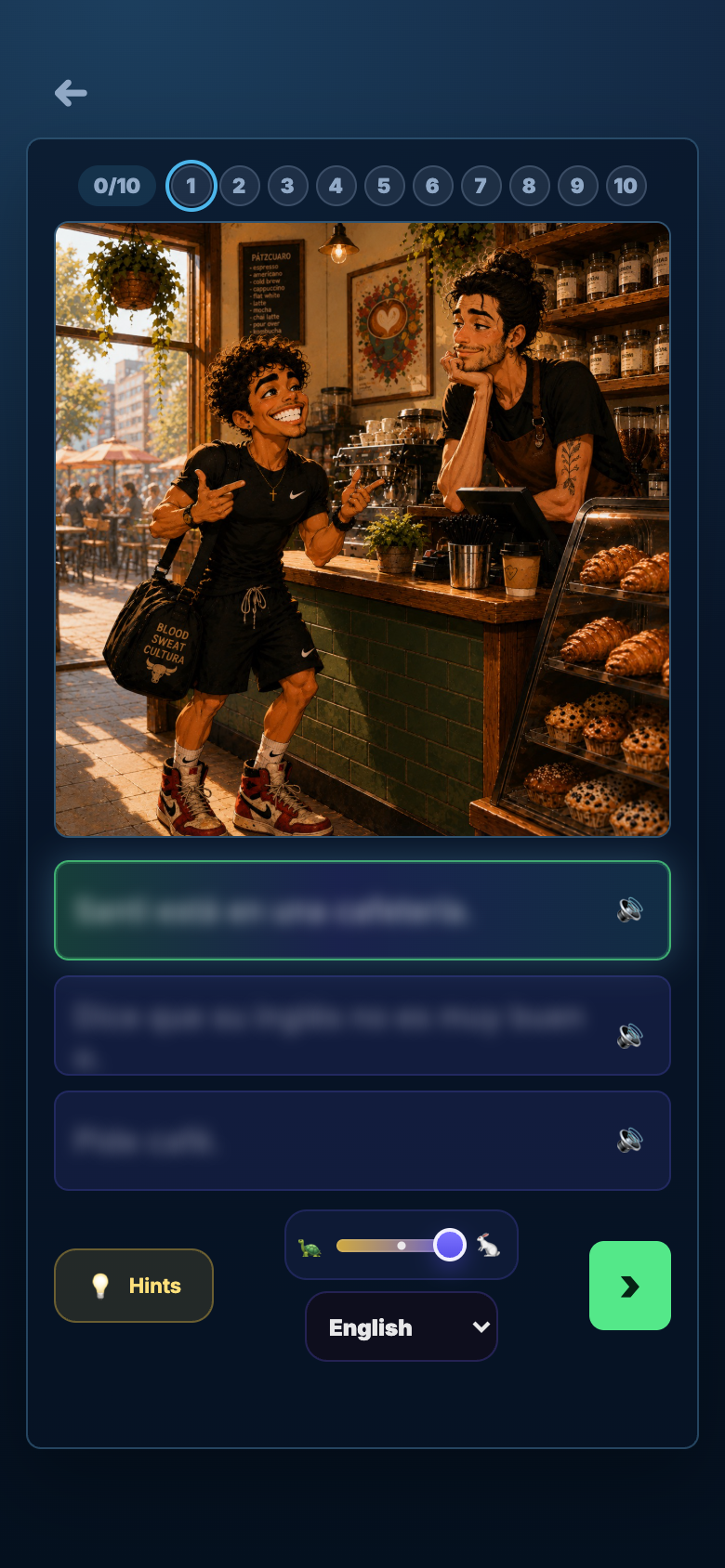Play audio of the first green sentence
The width and height of the screenshot is (725, 1568).
click(x=630, y=909)
